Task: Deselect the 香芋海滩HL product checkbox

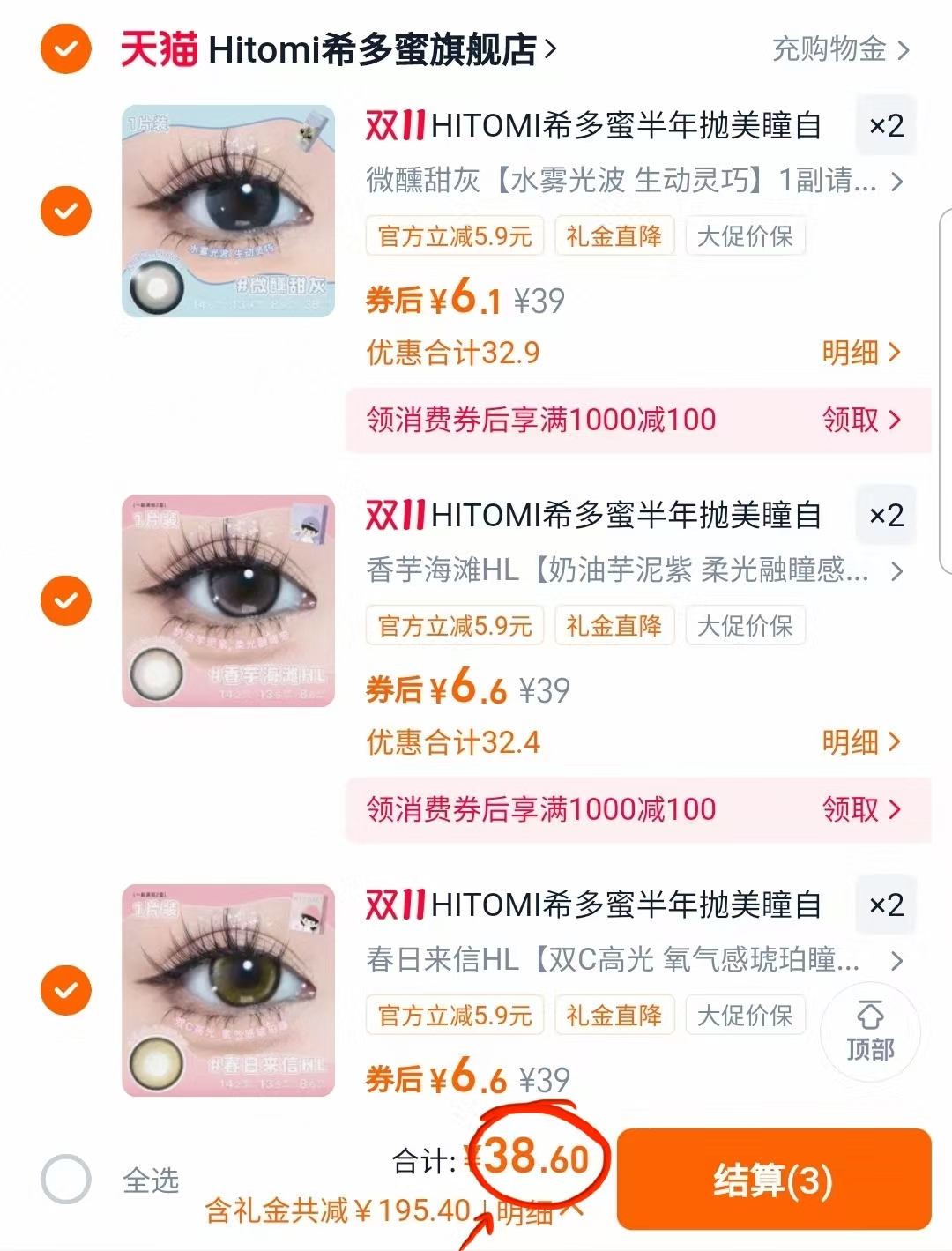Action: click(x=64, y=600)
